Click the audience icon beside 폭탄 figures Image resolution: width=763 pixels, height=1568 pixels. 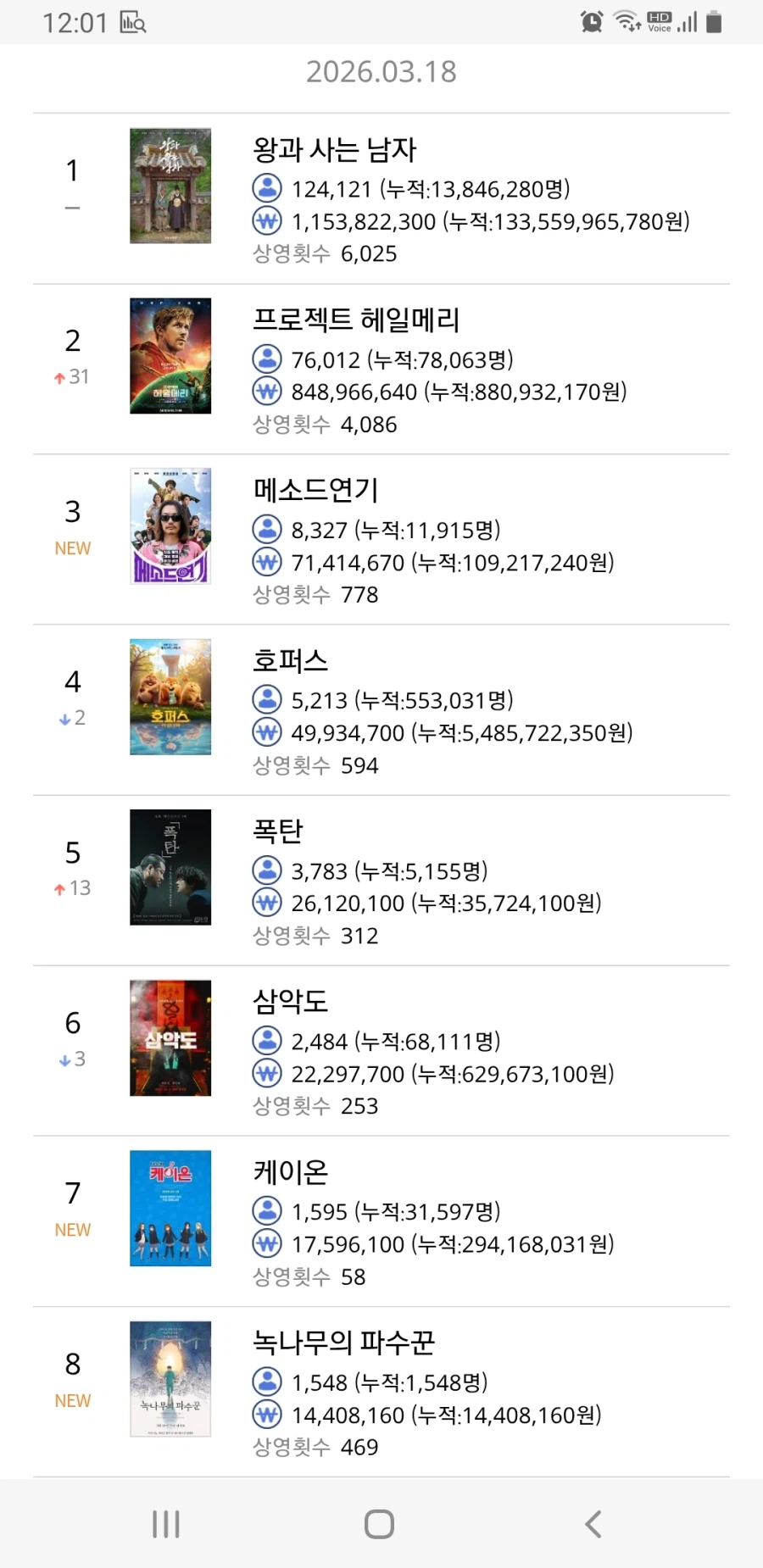point(267,870)
